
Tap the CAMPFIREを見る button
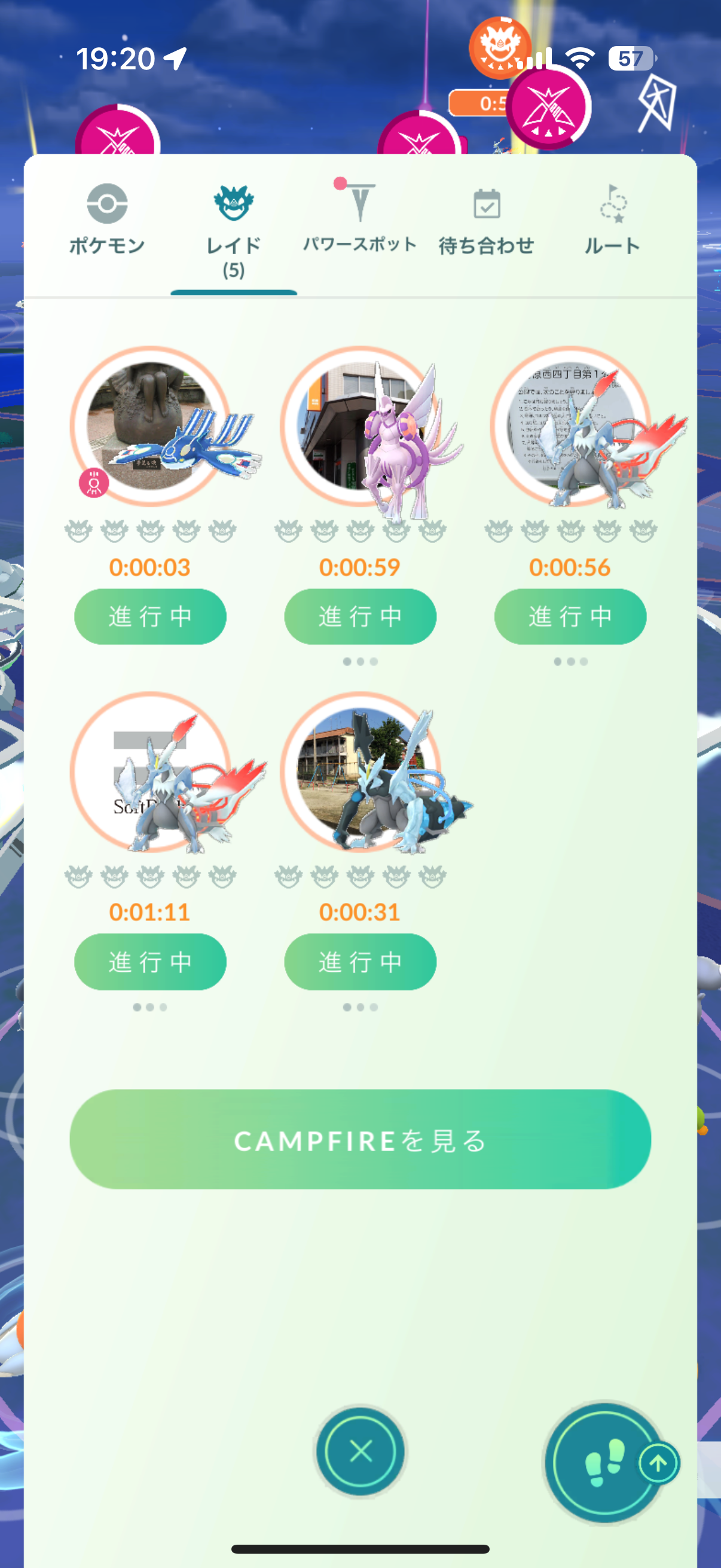tap(360, 1139)
